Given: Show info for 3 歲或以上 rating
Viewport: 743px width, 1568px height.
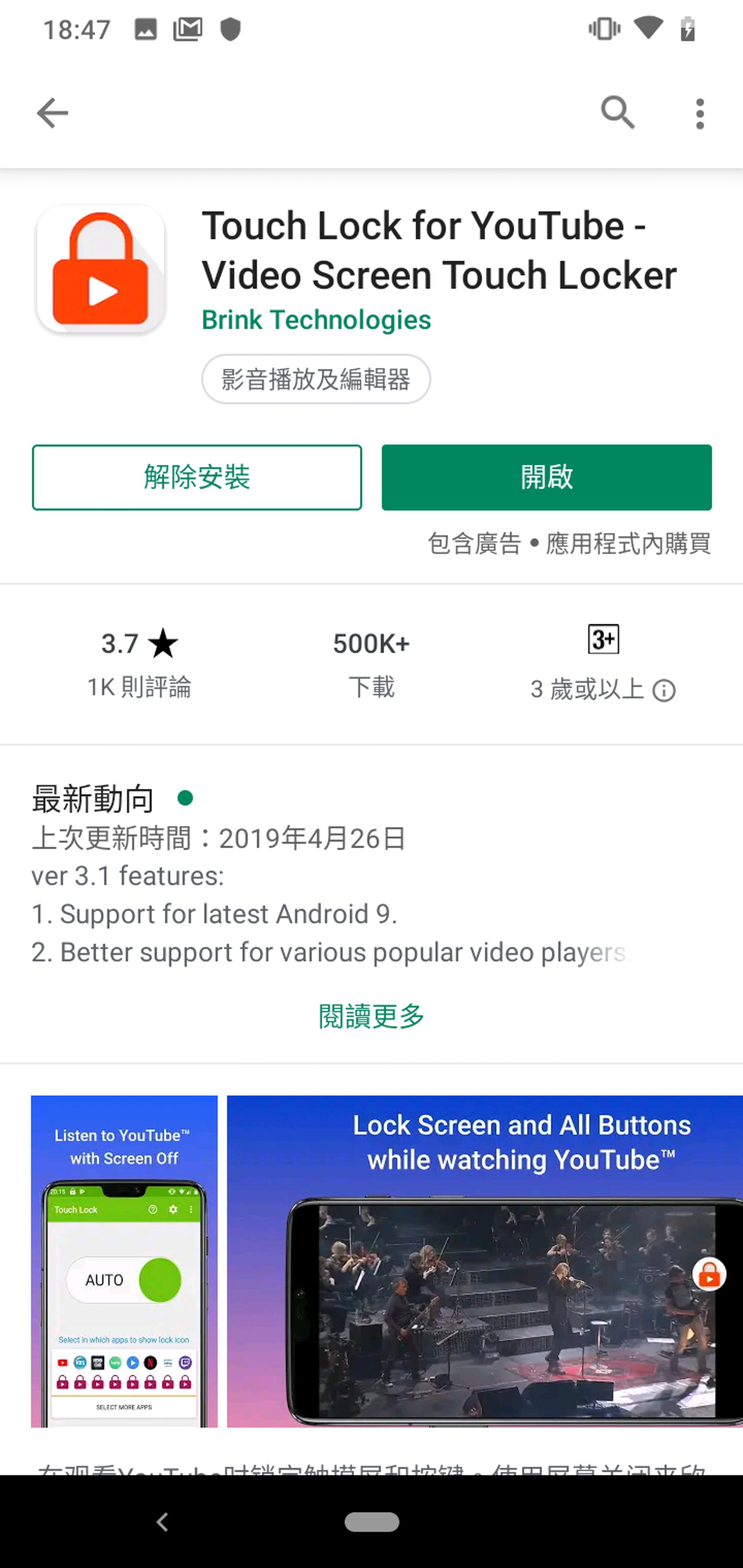Looking at the screenshot, I should pos(664,691).
